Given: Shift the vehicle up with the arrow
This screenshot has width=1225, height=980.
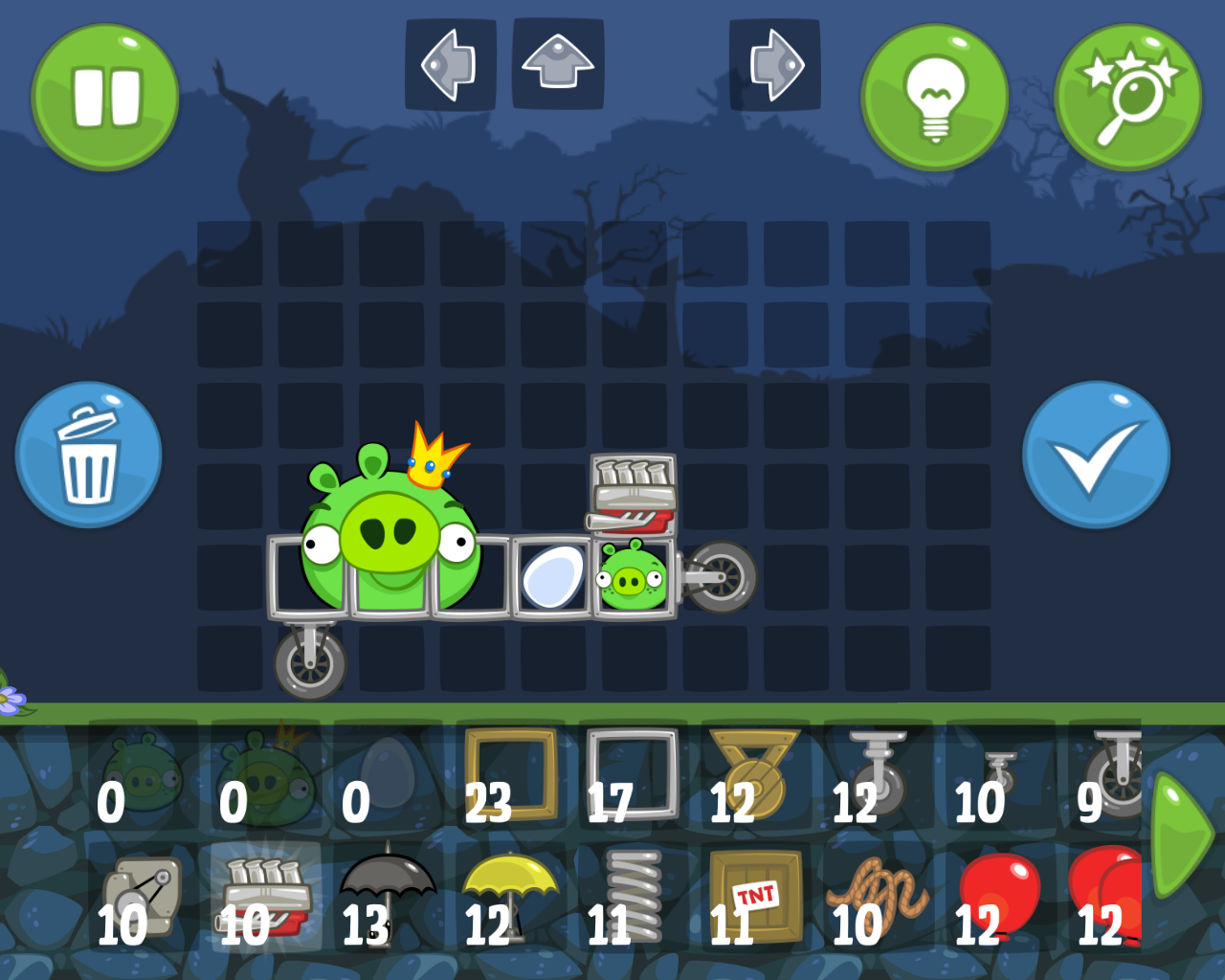Looking at the screenshot, I should coord(558,65).
